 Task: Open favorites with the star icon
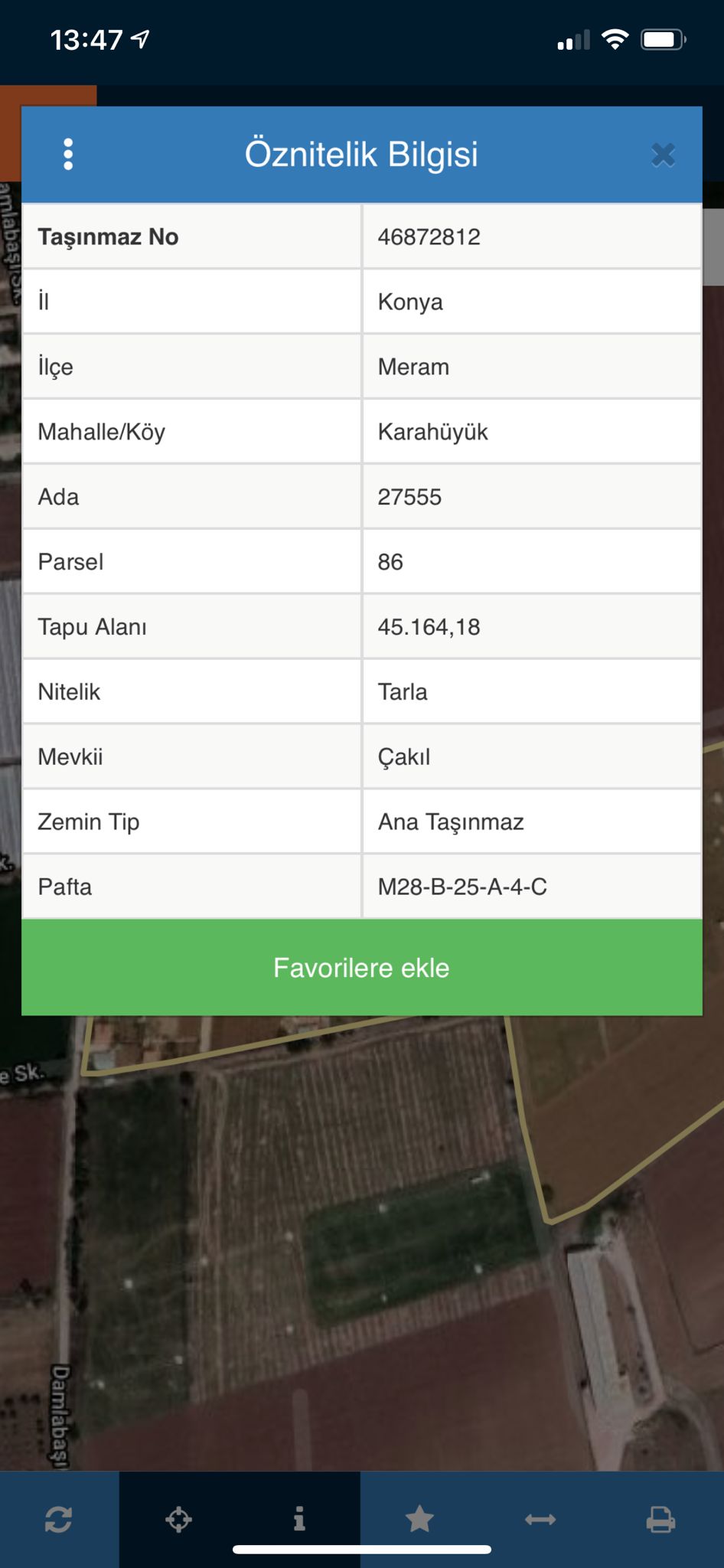pos(419,1519)
